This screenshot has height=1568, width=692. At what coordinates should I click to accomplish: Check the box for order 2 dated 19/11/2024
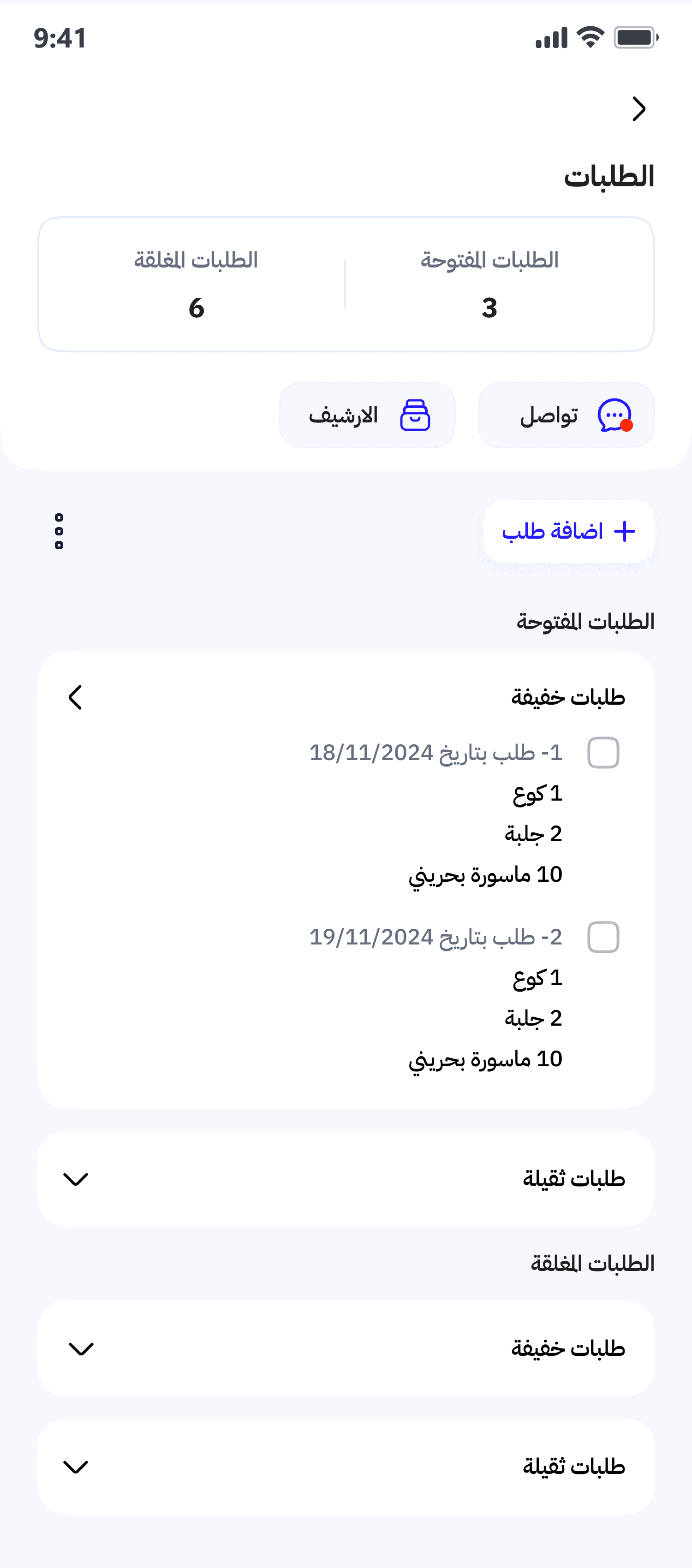coord(605,938)
